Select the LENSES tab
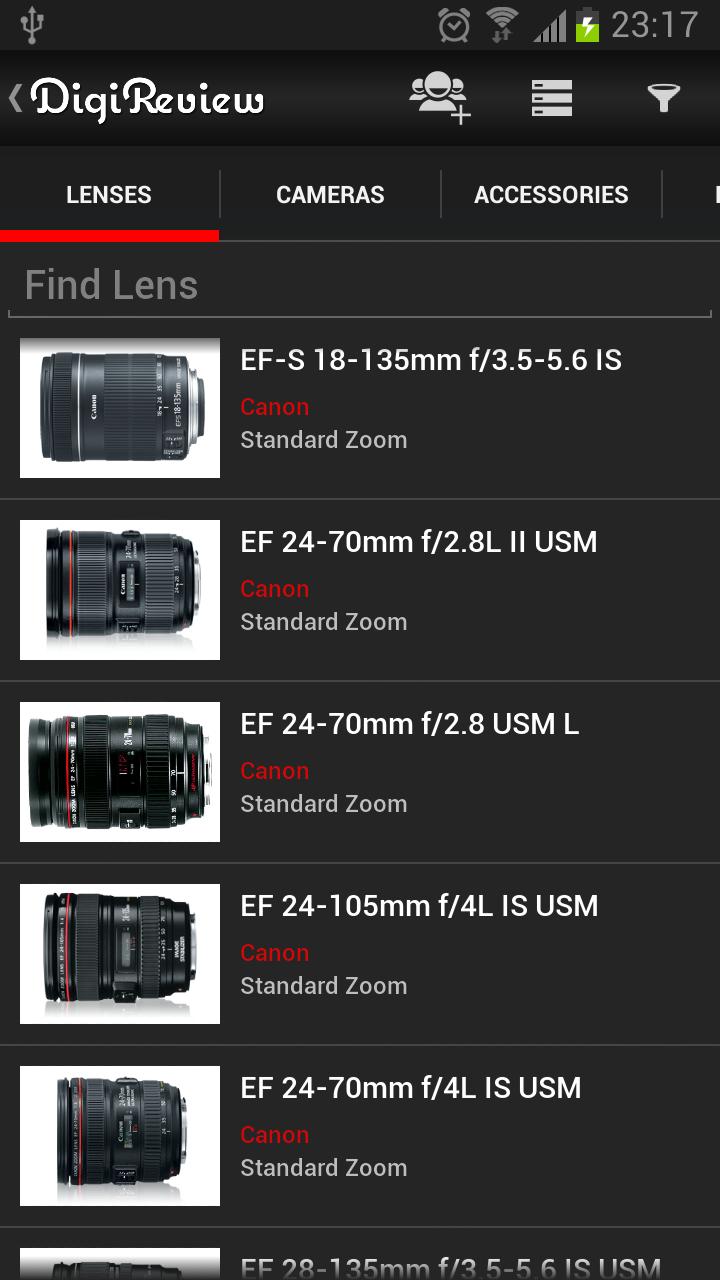 (108, 194)
